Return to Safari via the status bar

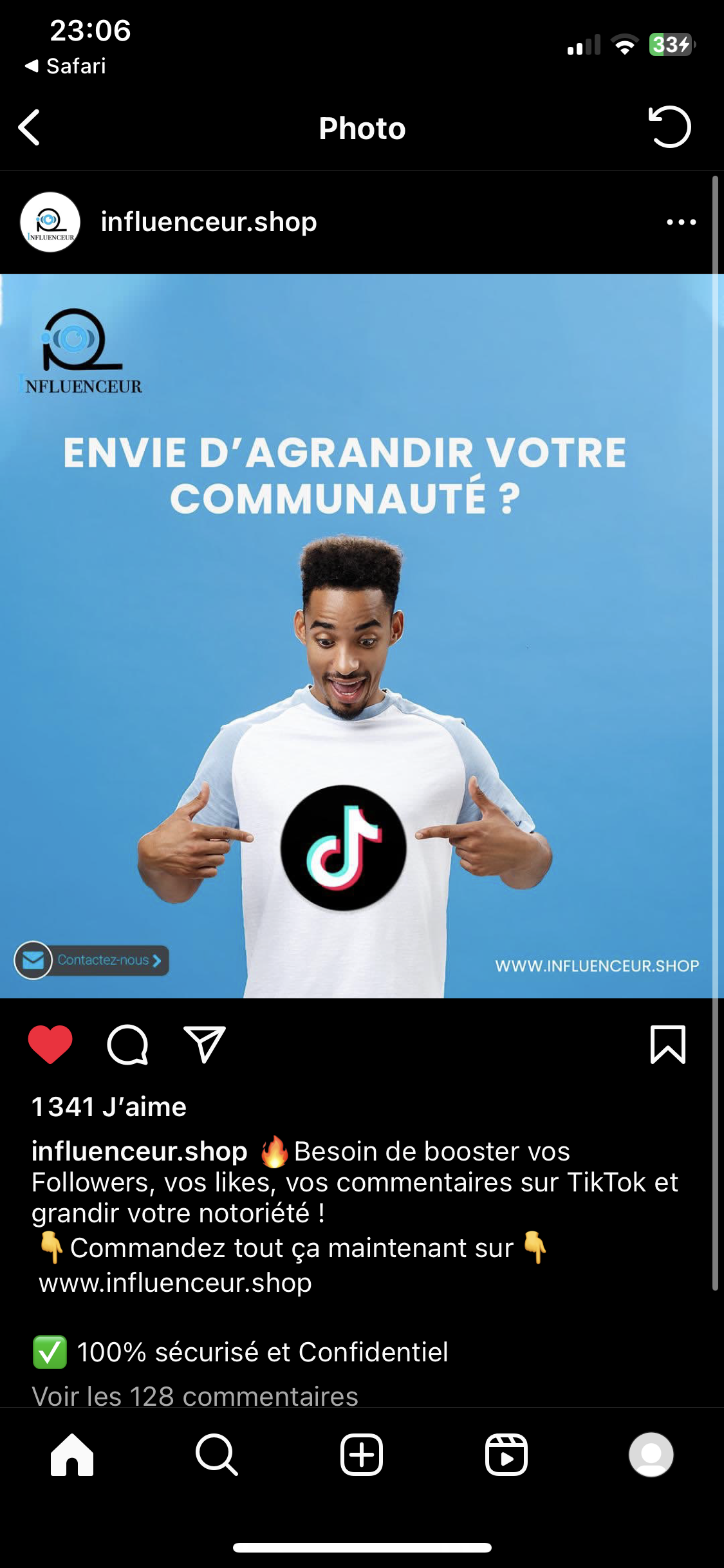click(x=66, y=66)
